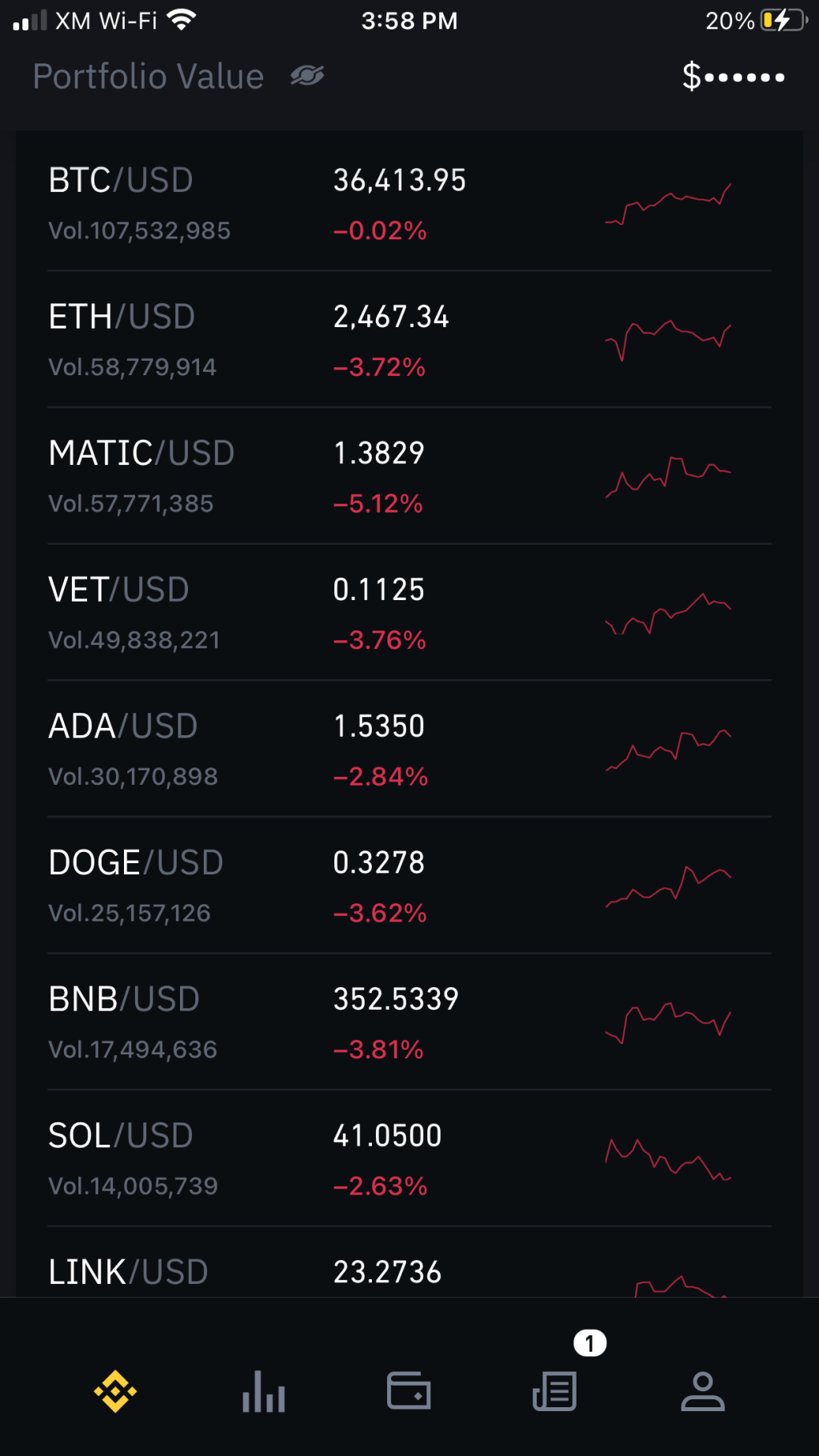View the SOL/USD pair
Viewport: 819px width, 1456px height.
(409, 1159)
